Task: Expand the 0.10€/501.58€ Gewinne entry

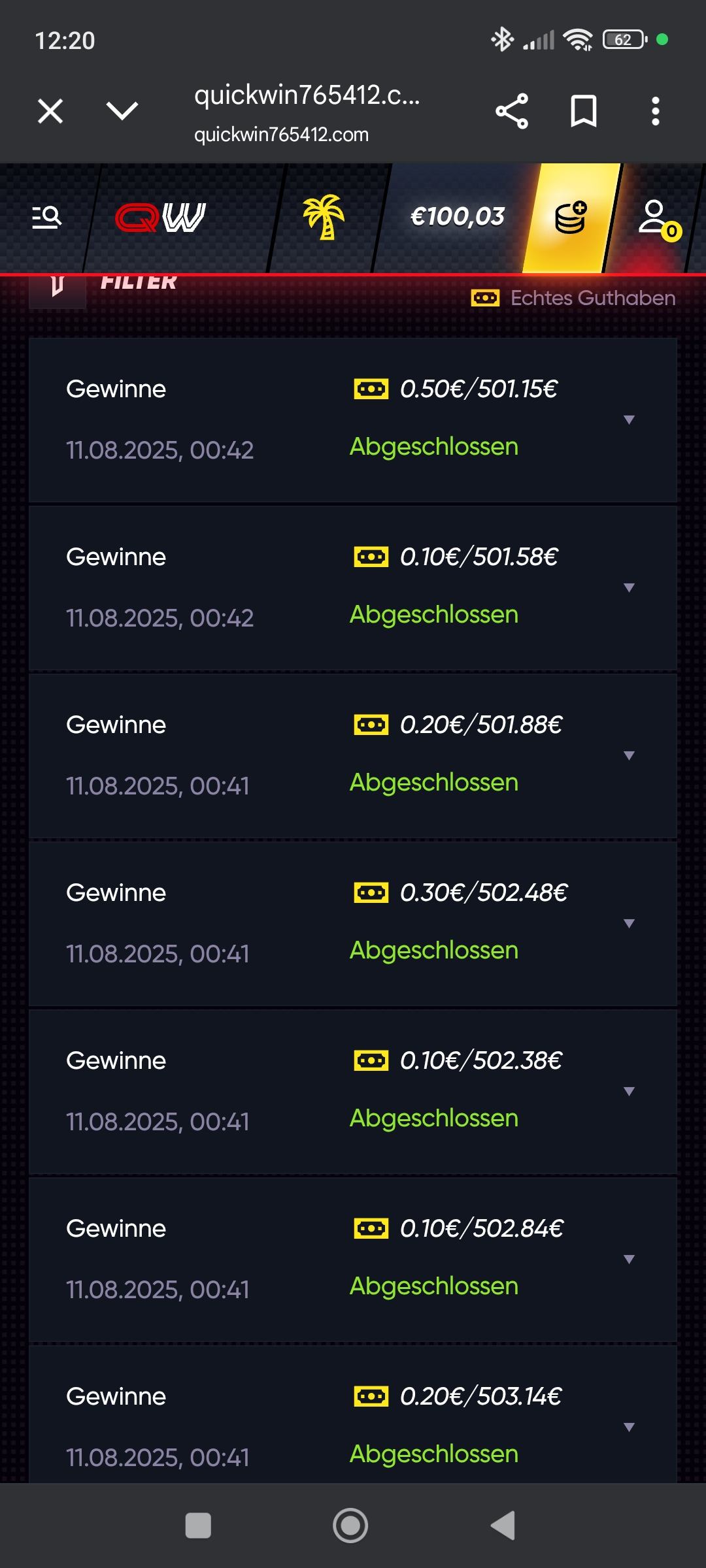Action: 629,587
